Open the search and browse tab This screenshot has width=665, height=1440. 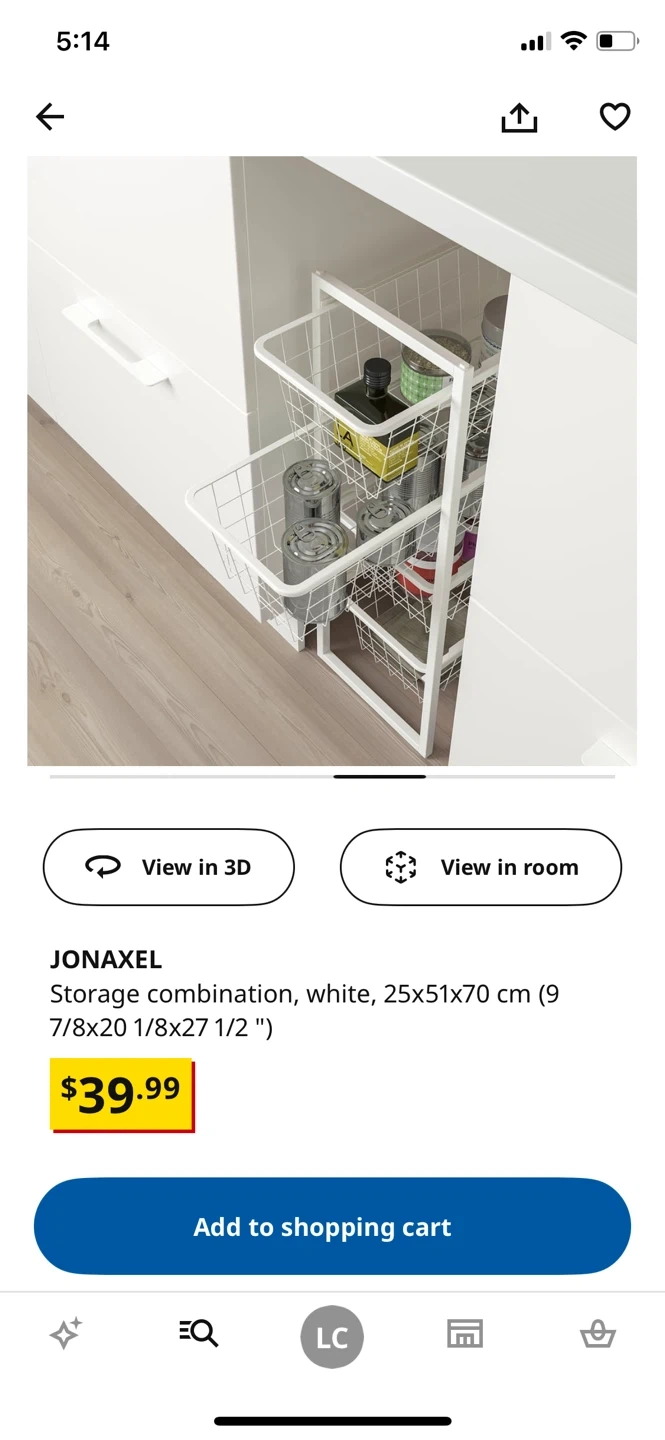pos(198,1333)
